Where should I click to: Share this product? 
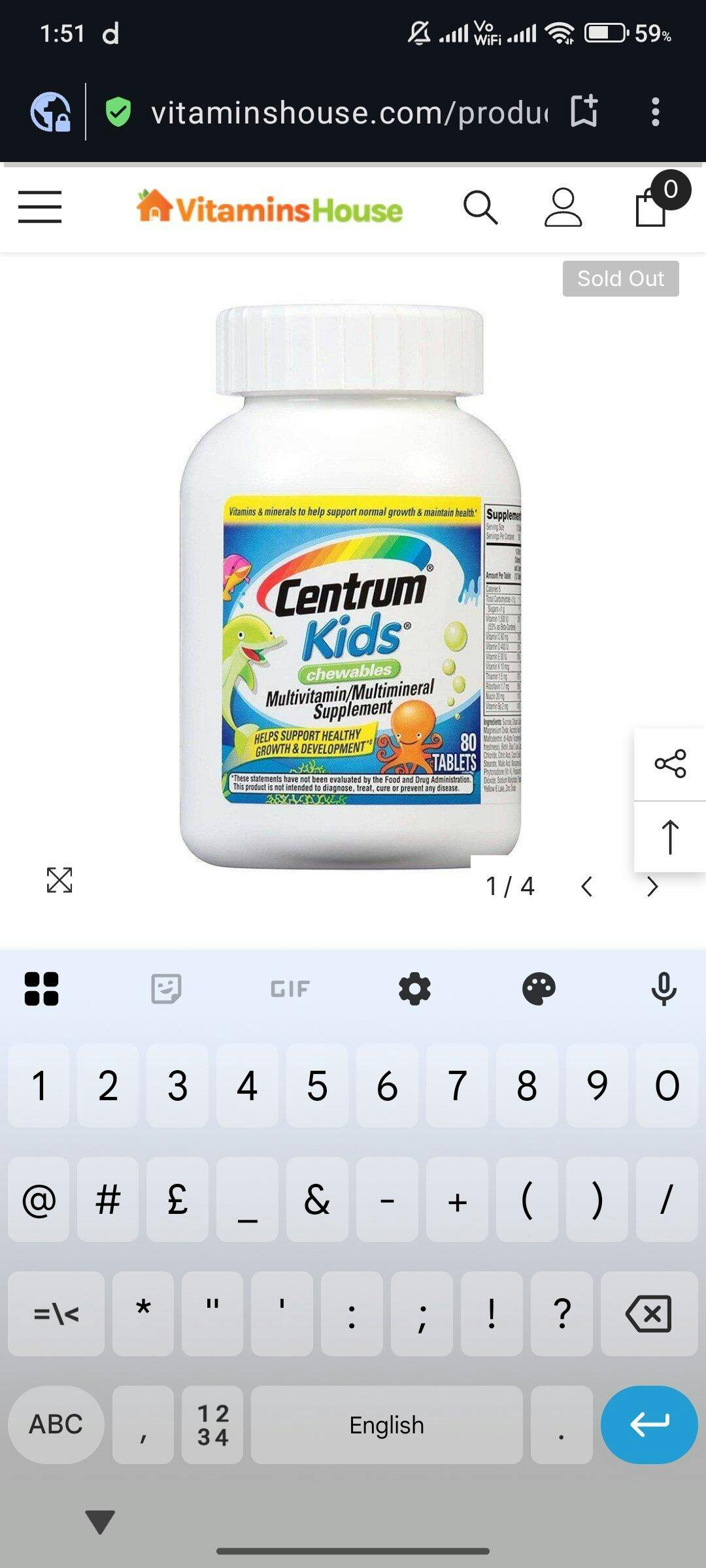pyautogui.click(x=670, y=764)
